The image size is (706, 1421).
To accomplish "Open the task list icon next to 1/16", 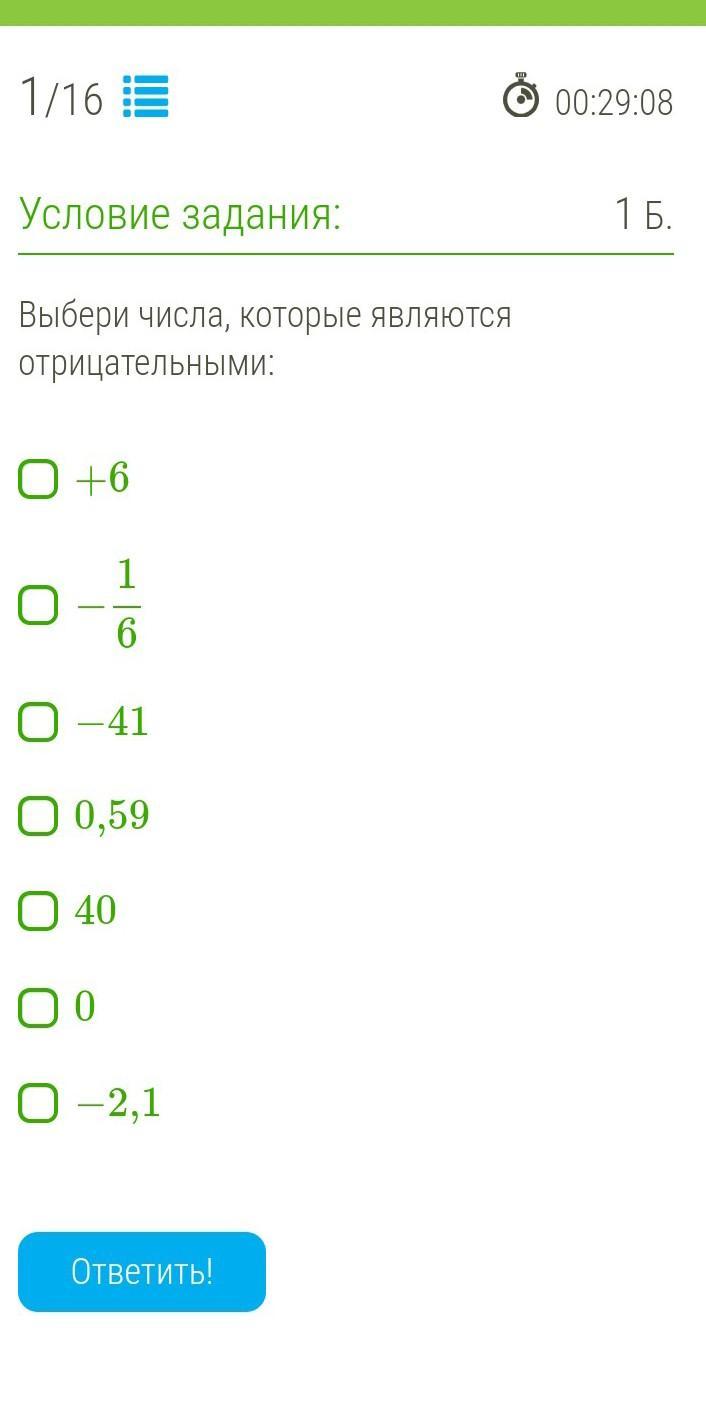I will (146, 97).
